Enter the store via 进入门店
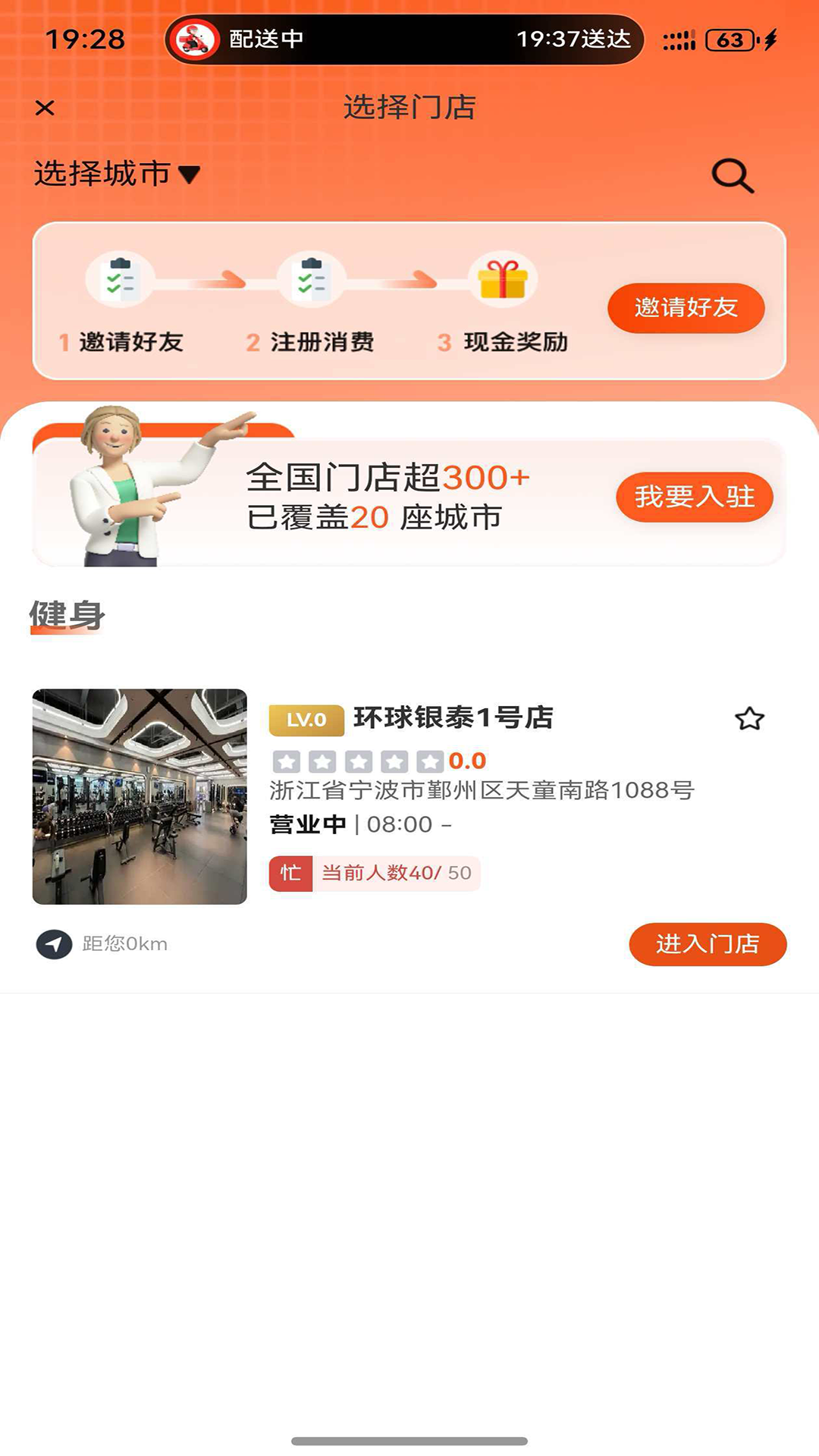Viewport: 819px width, 1456px height. click(x=707, y=944)
